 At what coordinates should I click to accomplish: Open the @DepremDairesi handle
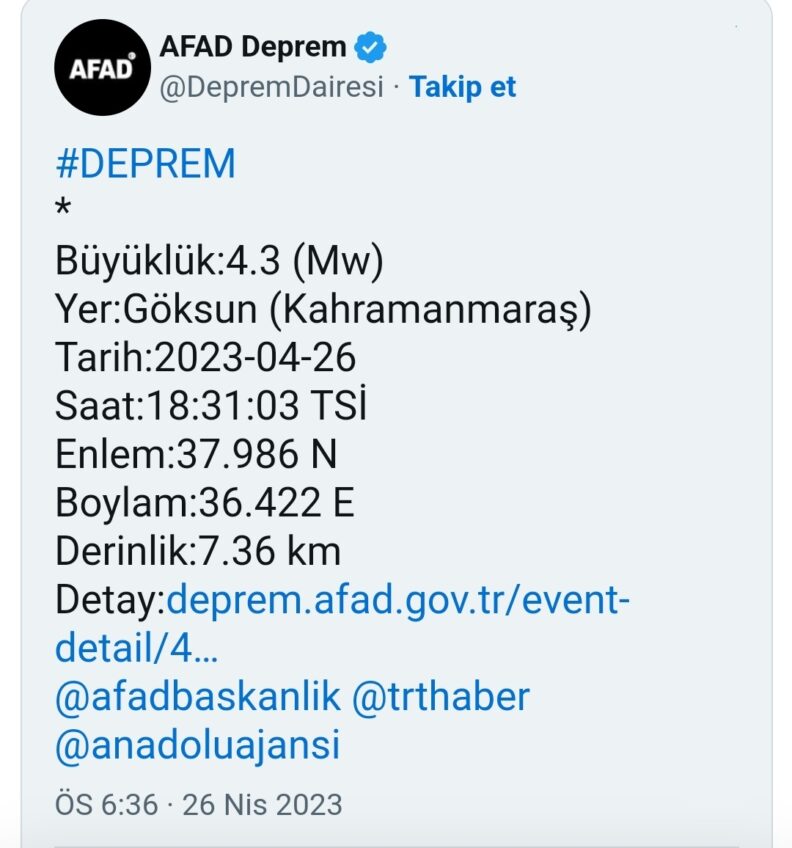[x=271, y=87]
